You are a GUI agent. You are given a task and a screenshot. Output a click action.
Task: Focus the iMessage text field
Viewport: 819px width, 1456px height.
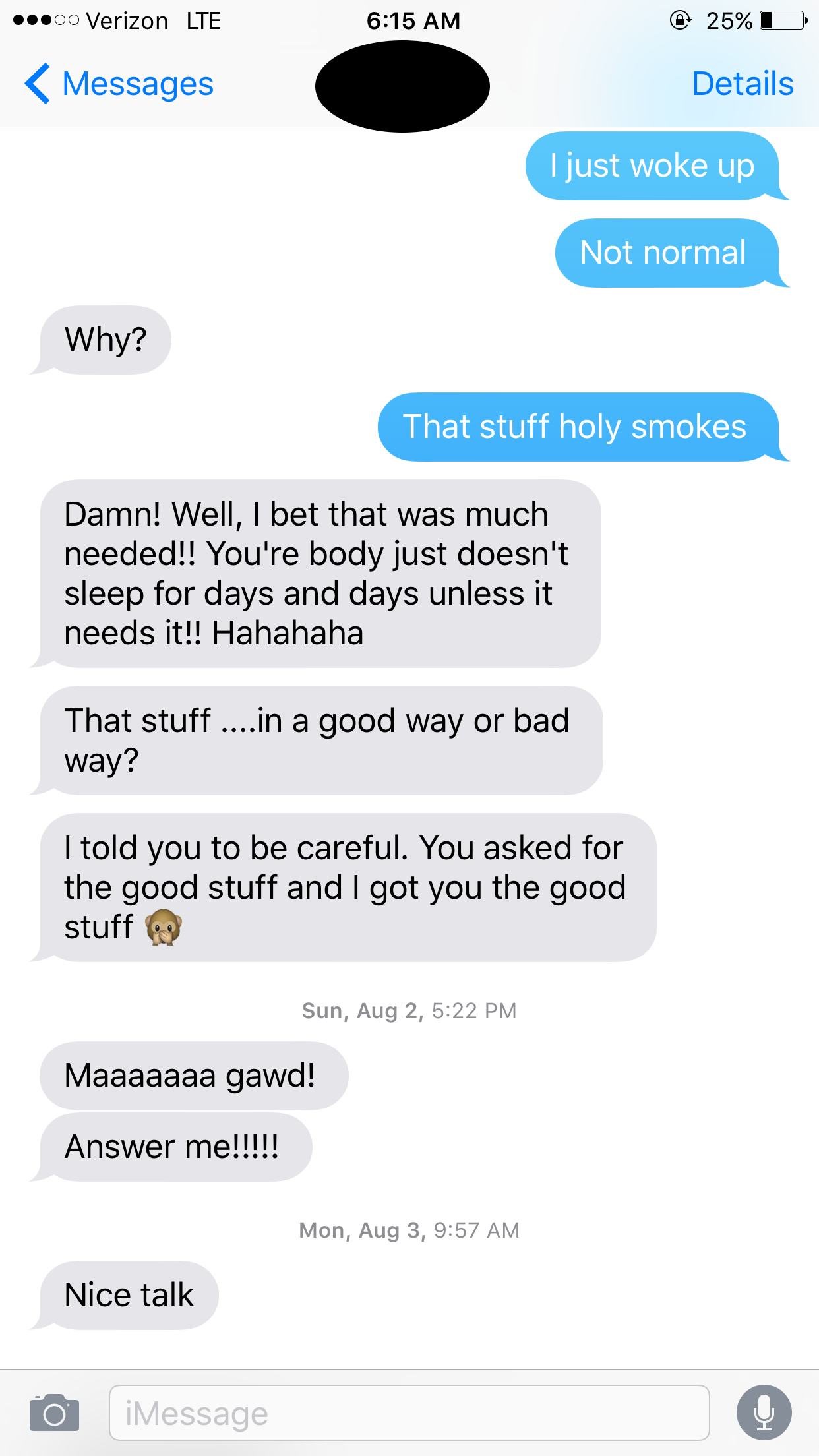(x=409, y=1412)
